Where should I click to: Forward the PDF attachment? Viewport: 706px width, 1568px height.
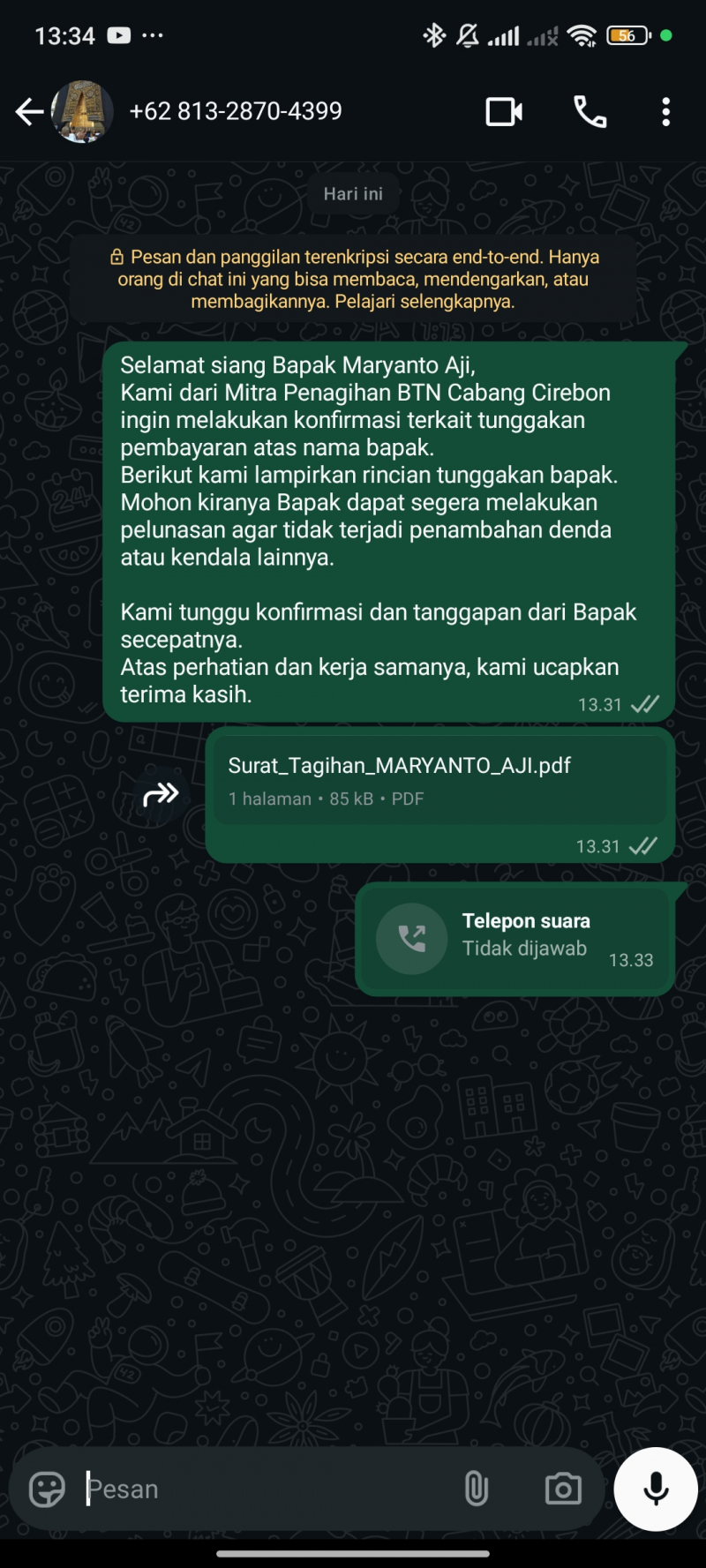point(161,795)
